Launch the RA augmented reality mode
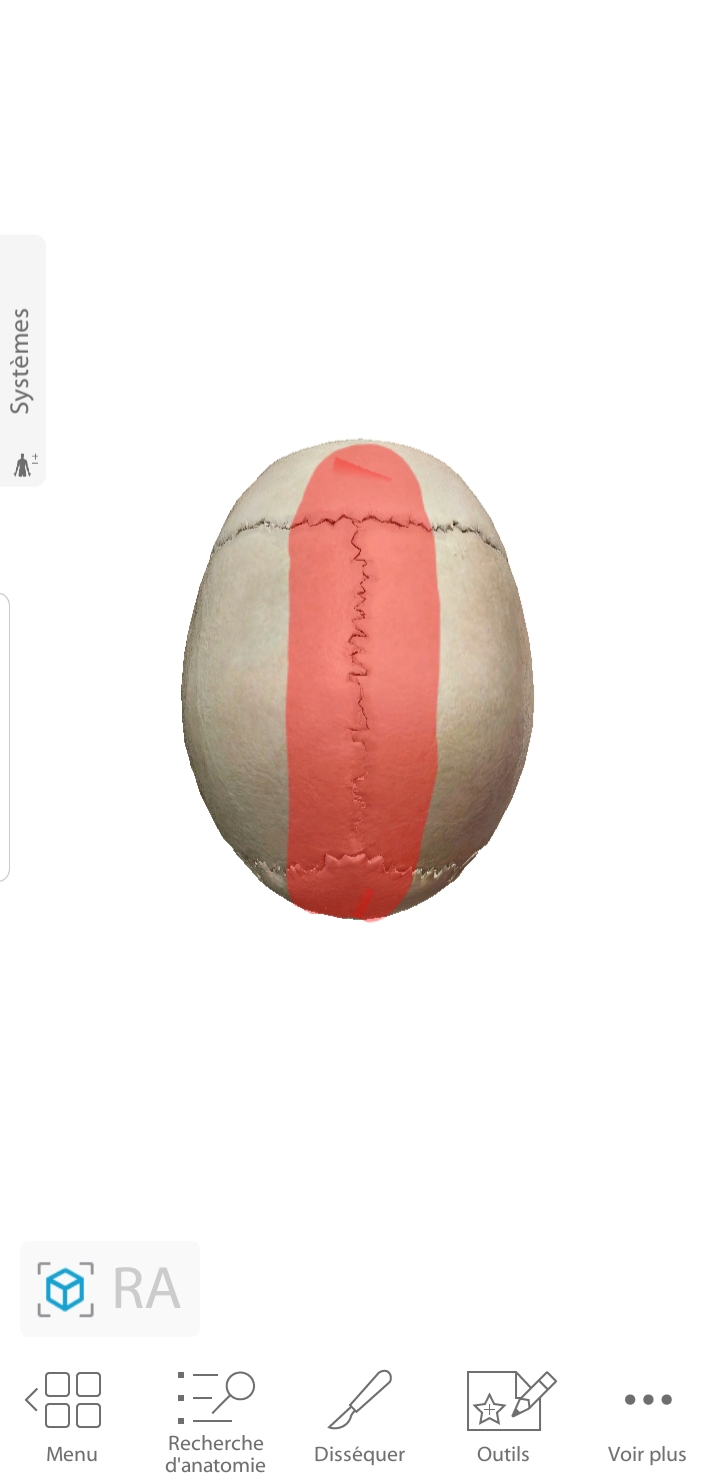Image resolution: width=720 pixels, height=1480 pixels. tap(110, 1289)
